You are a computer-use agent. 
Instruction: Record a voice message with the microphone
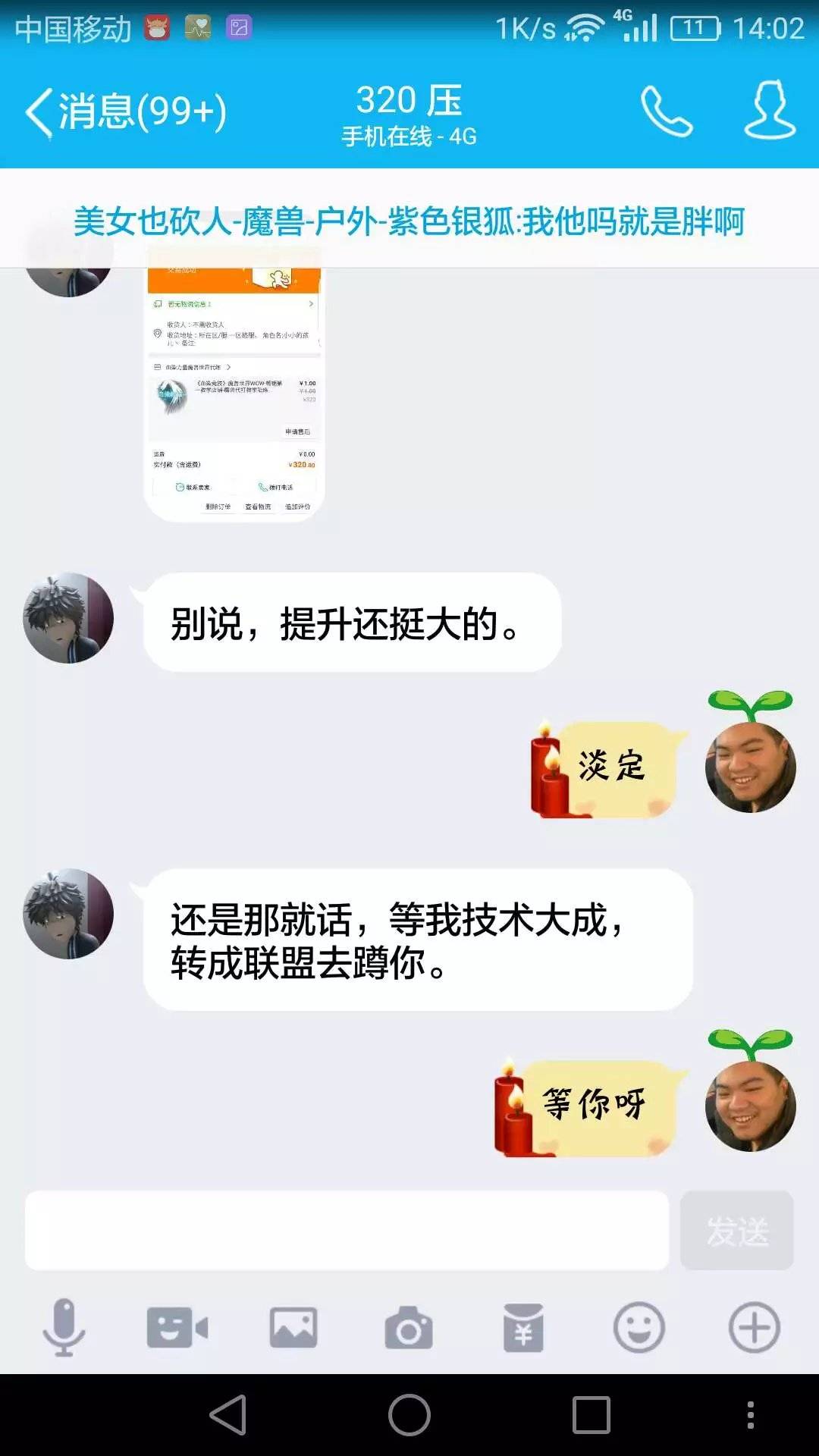[x=64, y=1327]
